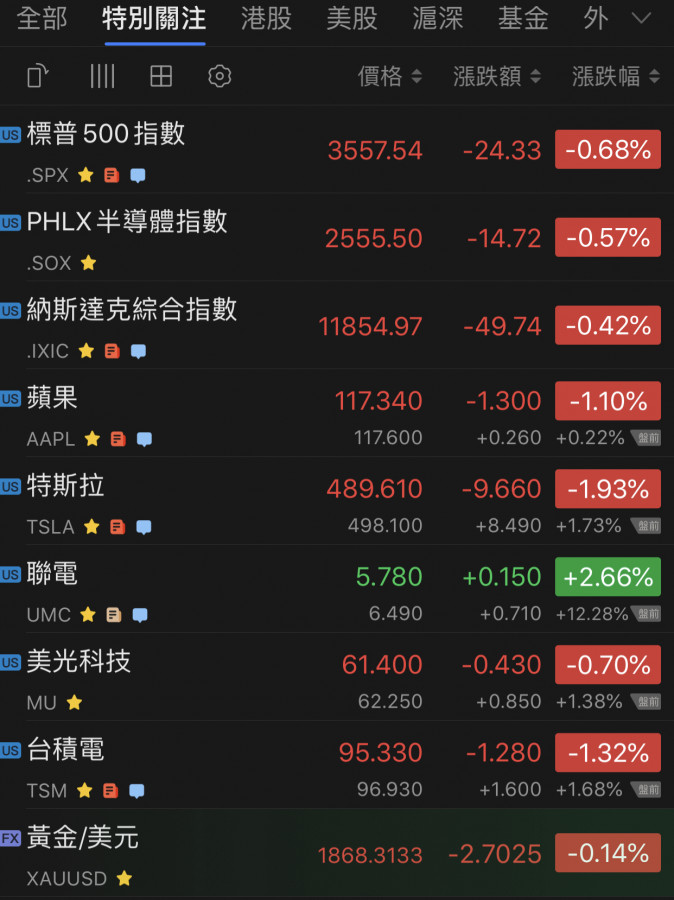
Task: Switch to grid layout view
Action: (x=161, y=76)
